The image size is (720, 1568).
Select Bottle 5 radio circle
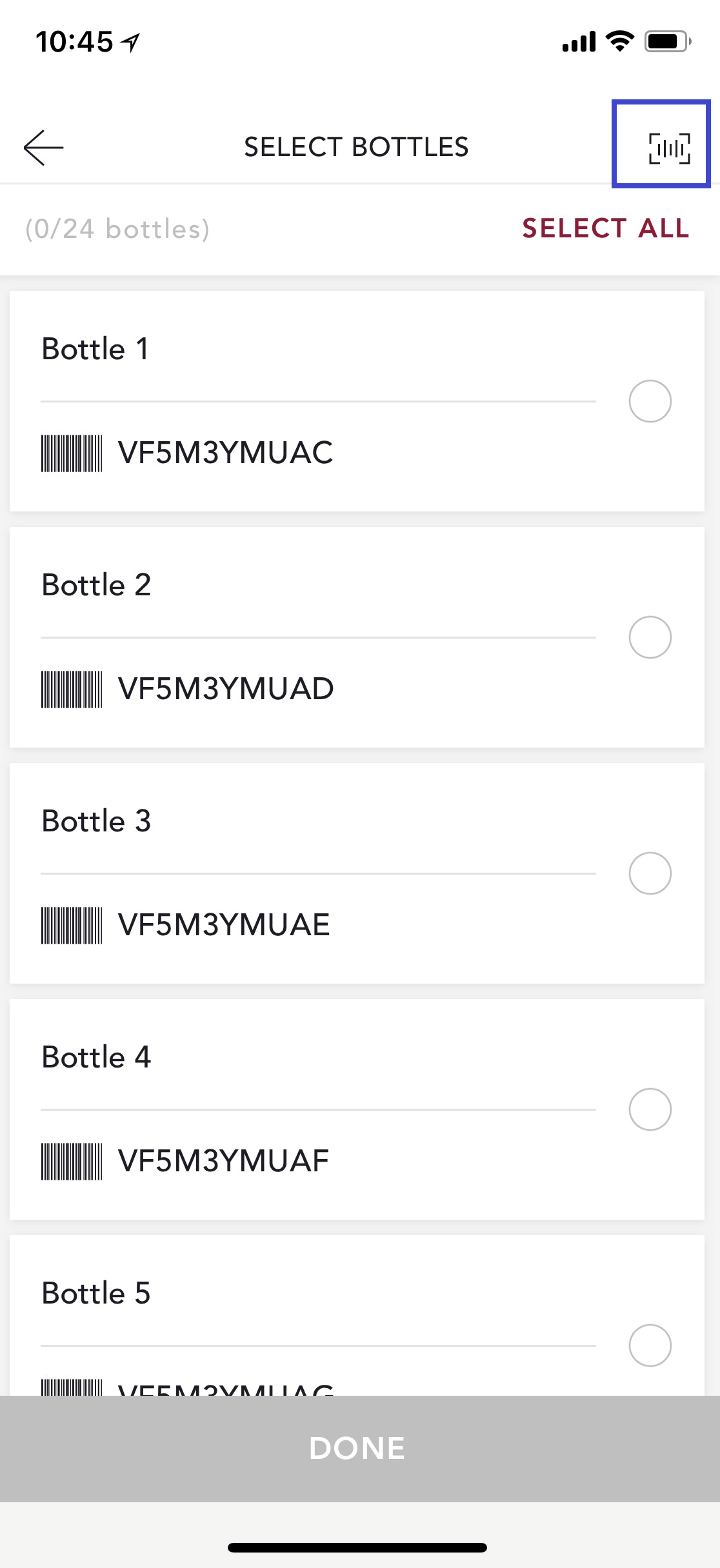650,1345
